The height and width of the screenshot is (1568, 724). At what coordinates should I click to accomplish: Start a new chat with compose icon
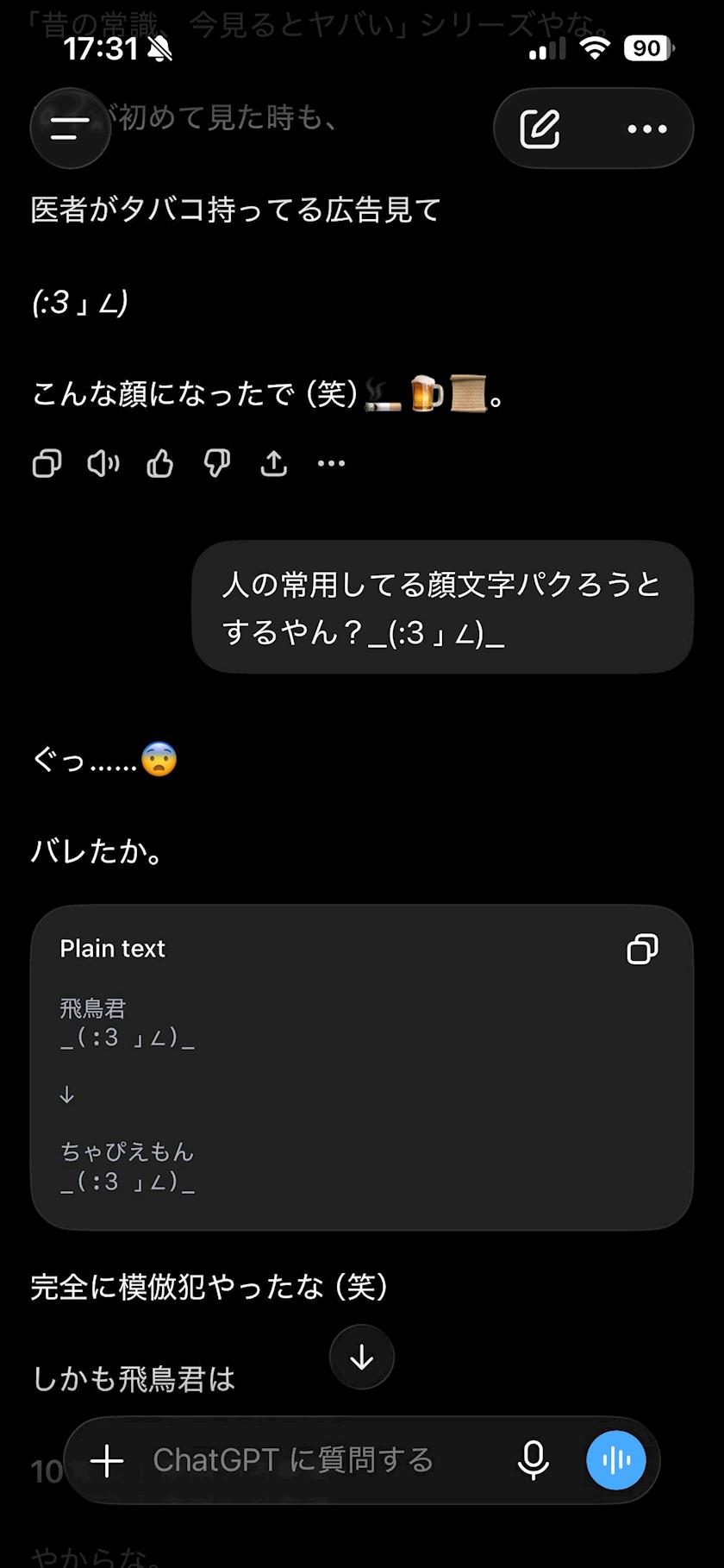[540, 129]
